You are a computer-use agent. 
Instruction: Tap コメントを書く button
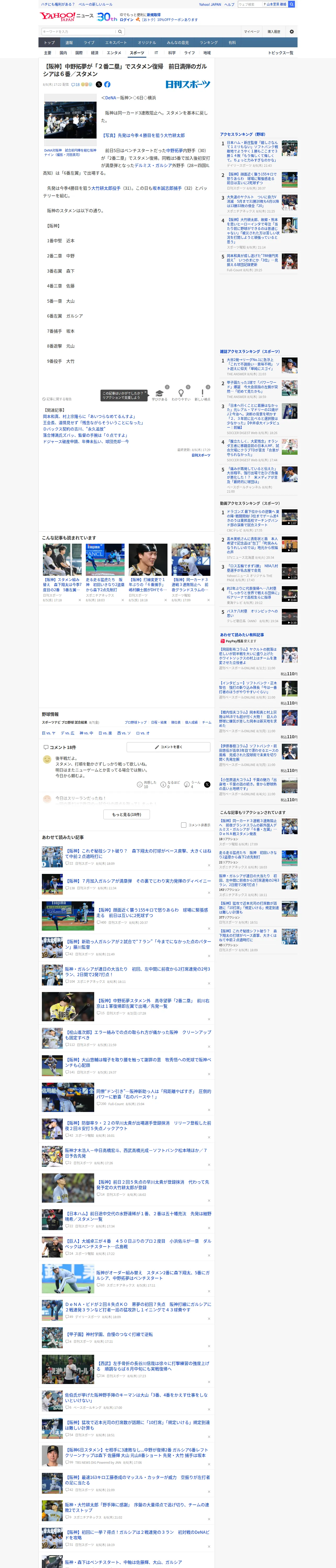(x=168, y=747)
